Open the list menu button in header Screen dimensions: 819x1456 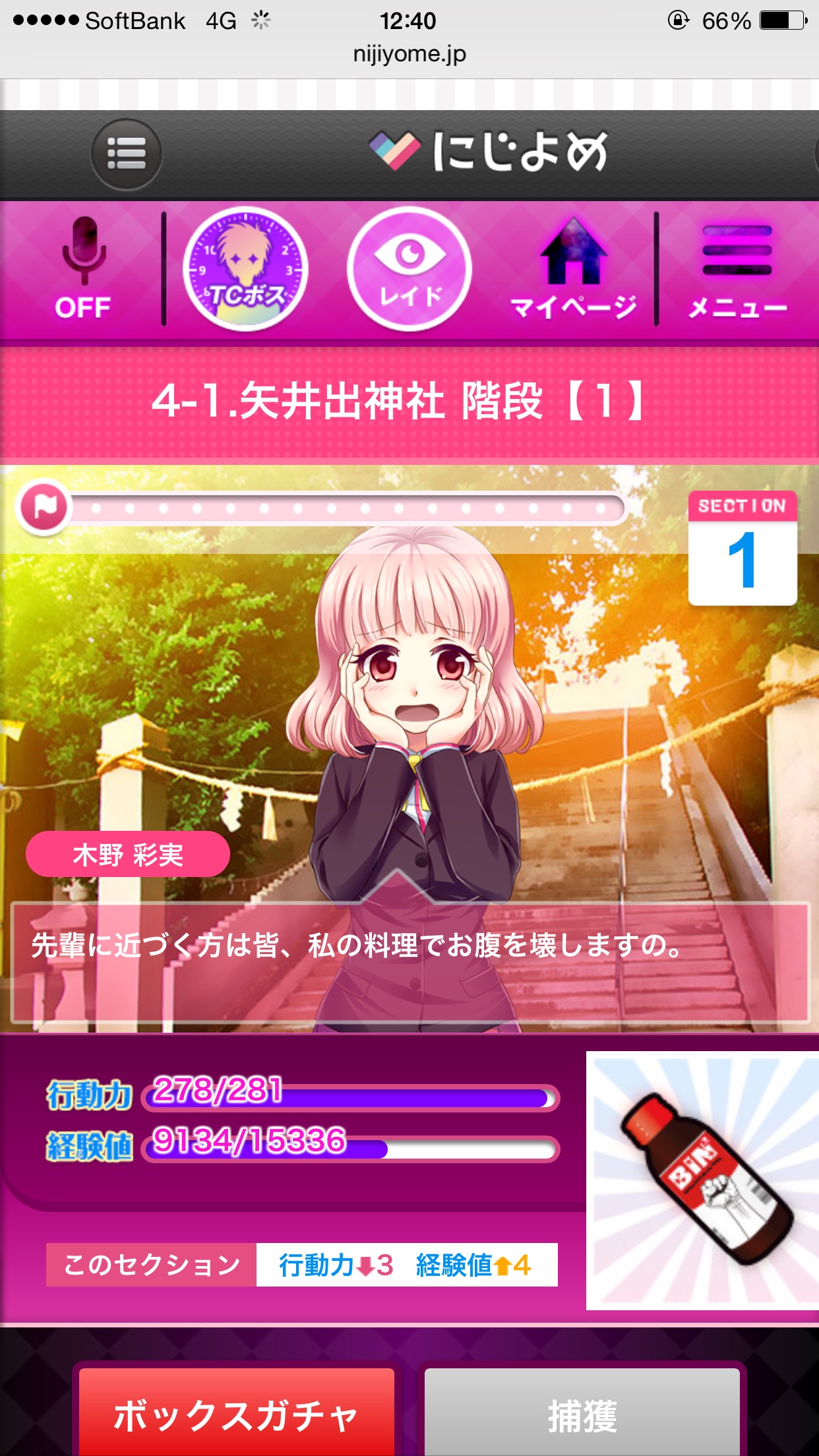point(126,154)
